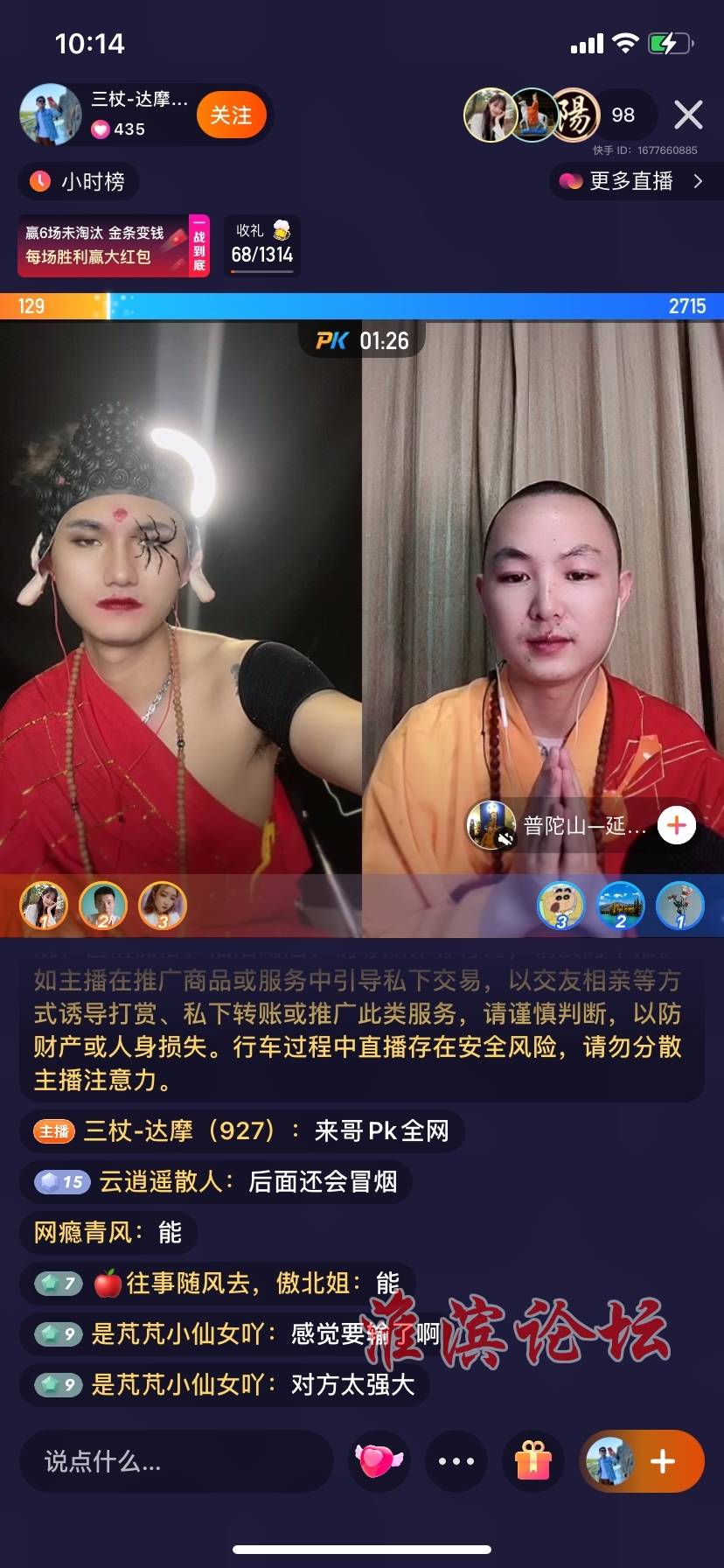Open the 收礼 68/1314 gift progress
This screenshot has width=724, height=1568.
point(261,245)
